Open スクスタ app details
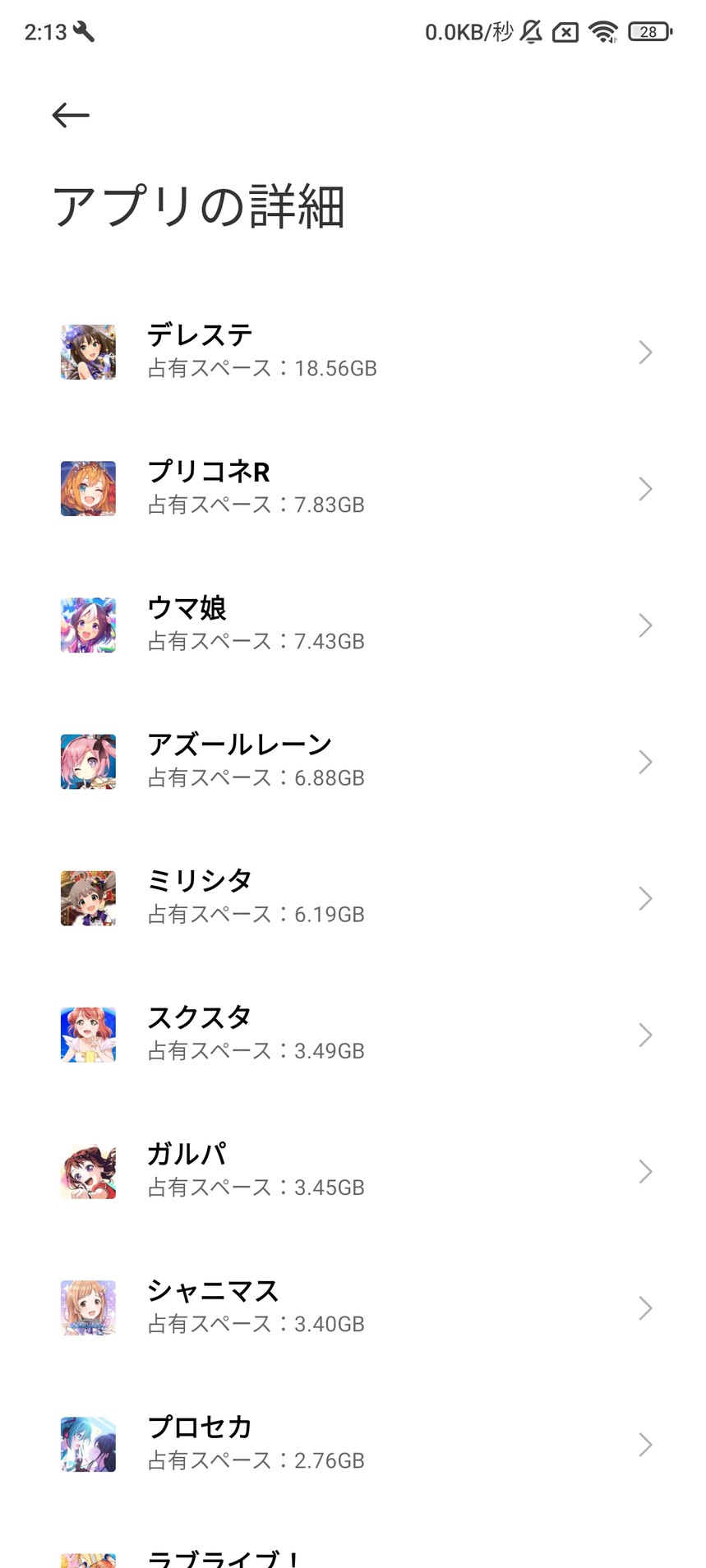The image size is (706, 1568). click(353, 1035)
